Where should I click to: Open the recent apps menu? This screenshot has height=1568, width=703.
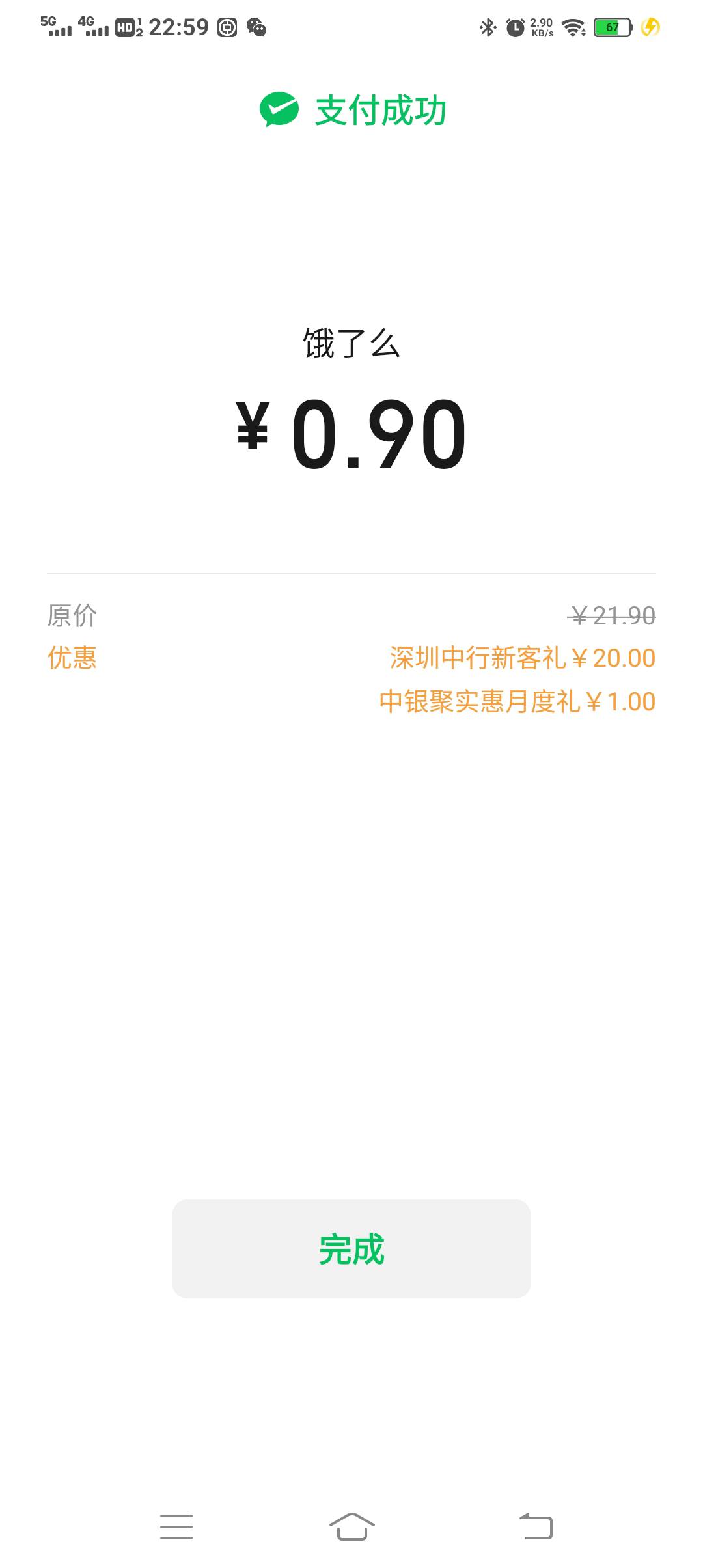(x=176, y=1526)
